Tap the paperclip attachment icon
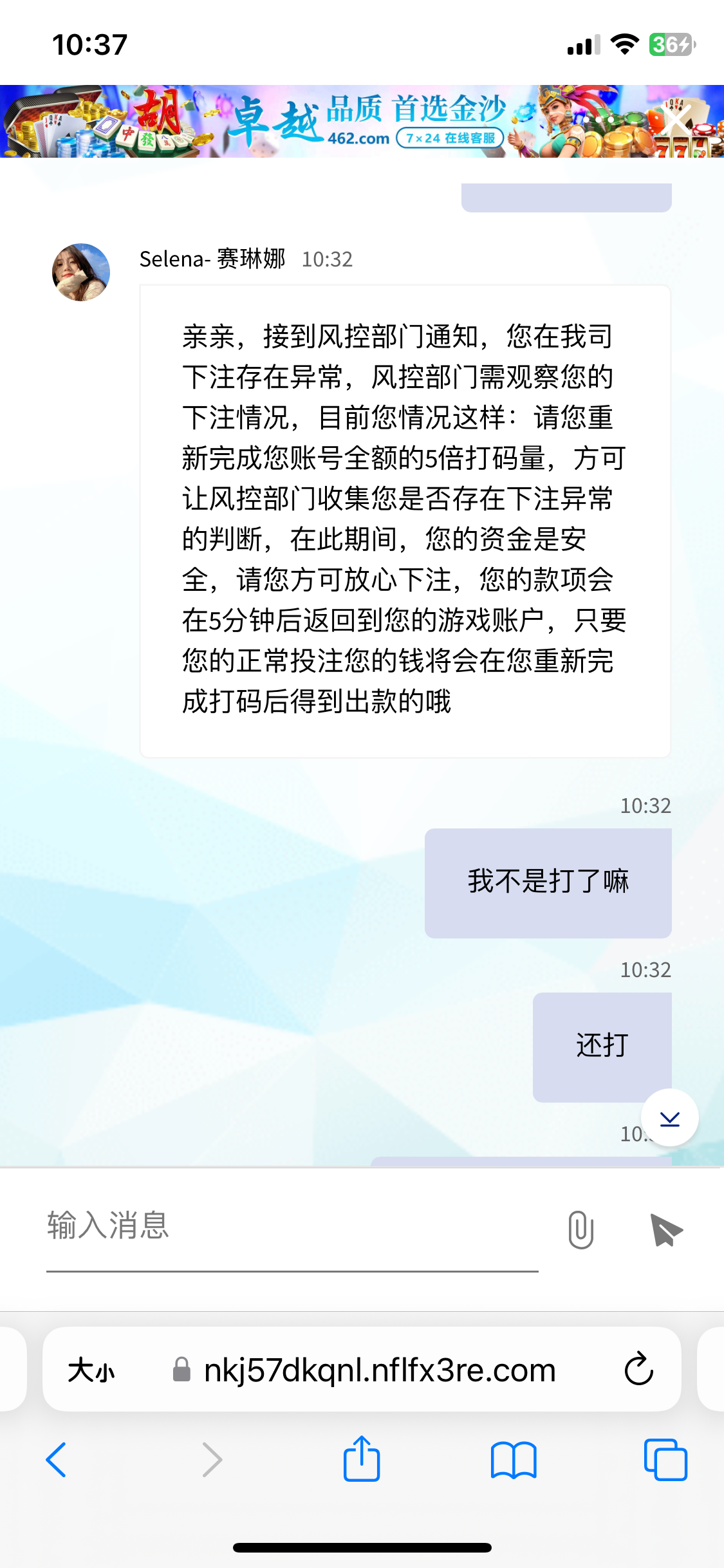The width and height of the screenshot is (724, 1568). point(580,1229)
